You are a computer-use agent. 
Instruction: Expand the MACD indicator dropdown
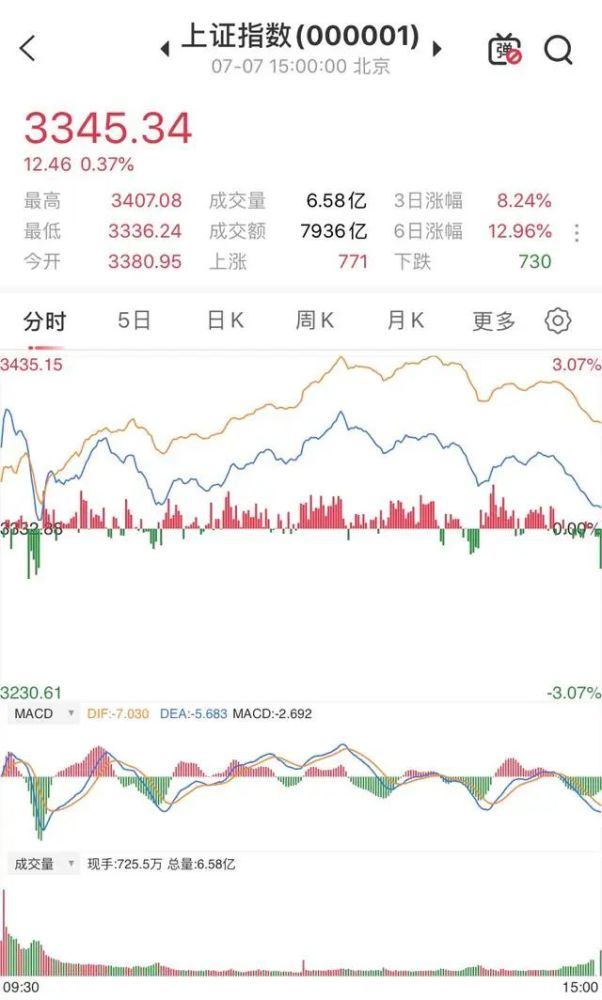click(x=44, y=714)
